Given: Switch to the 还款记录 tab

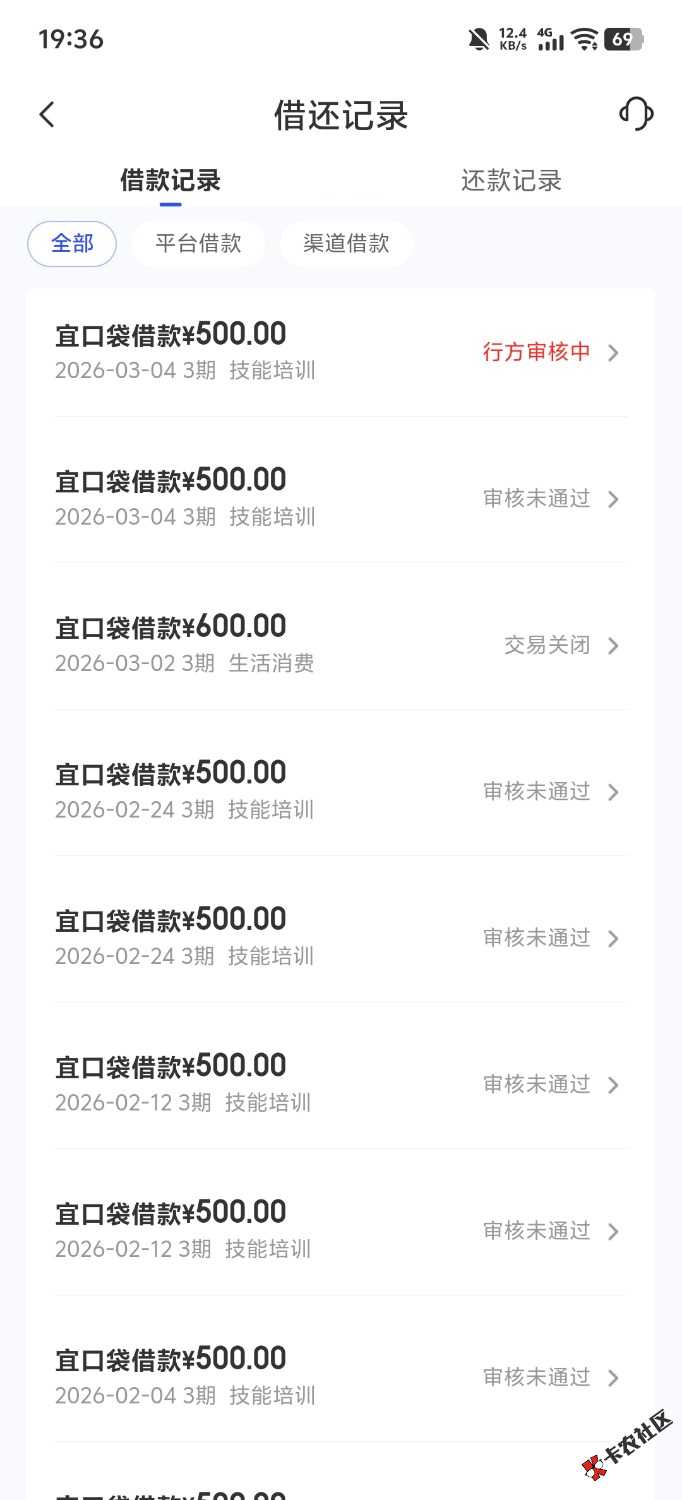Looking at the screenshot, I should tap(511, 181).
